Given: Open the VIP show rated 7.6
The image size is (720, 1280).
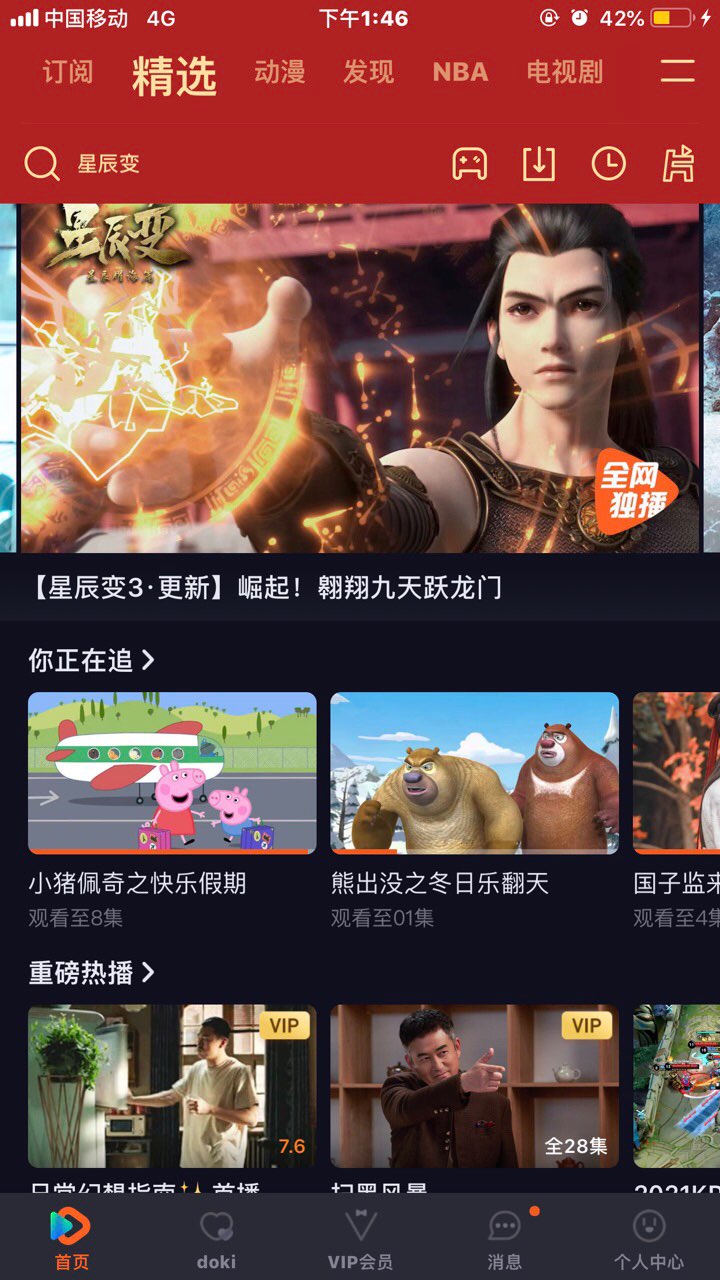Looking at the screenshot, I should [x=172, y=1086].
